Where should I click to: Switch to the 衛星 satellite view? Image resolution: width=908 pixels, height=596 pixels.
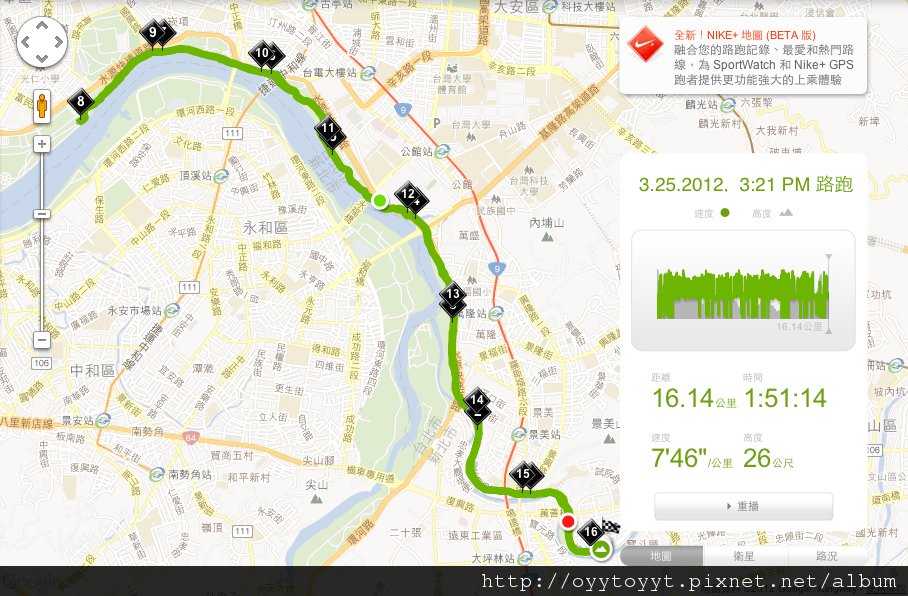point(745,556)
